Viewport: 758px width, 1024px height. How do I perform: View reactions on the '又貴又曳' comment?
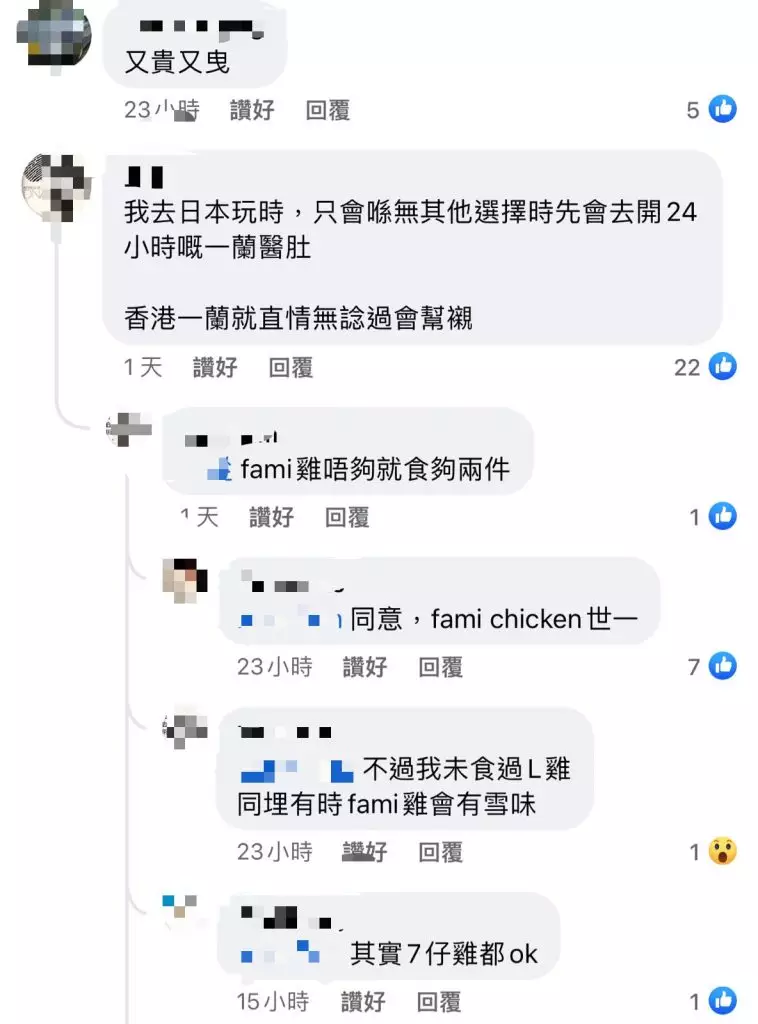(x=712, y=110)
